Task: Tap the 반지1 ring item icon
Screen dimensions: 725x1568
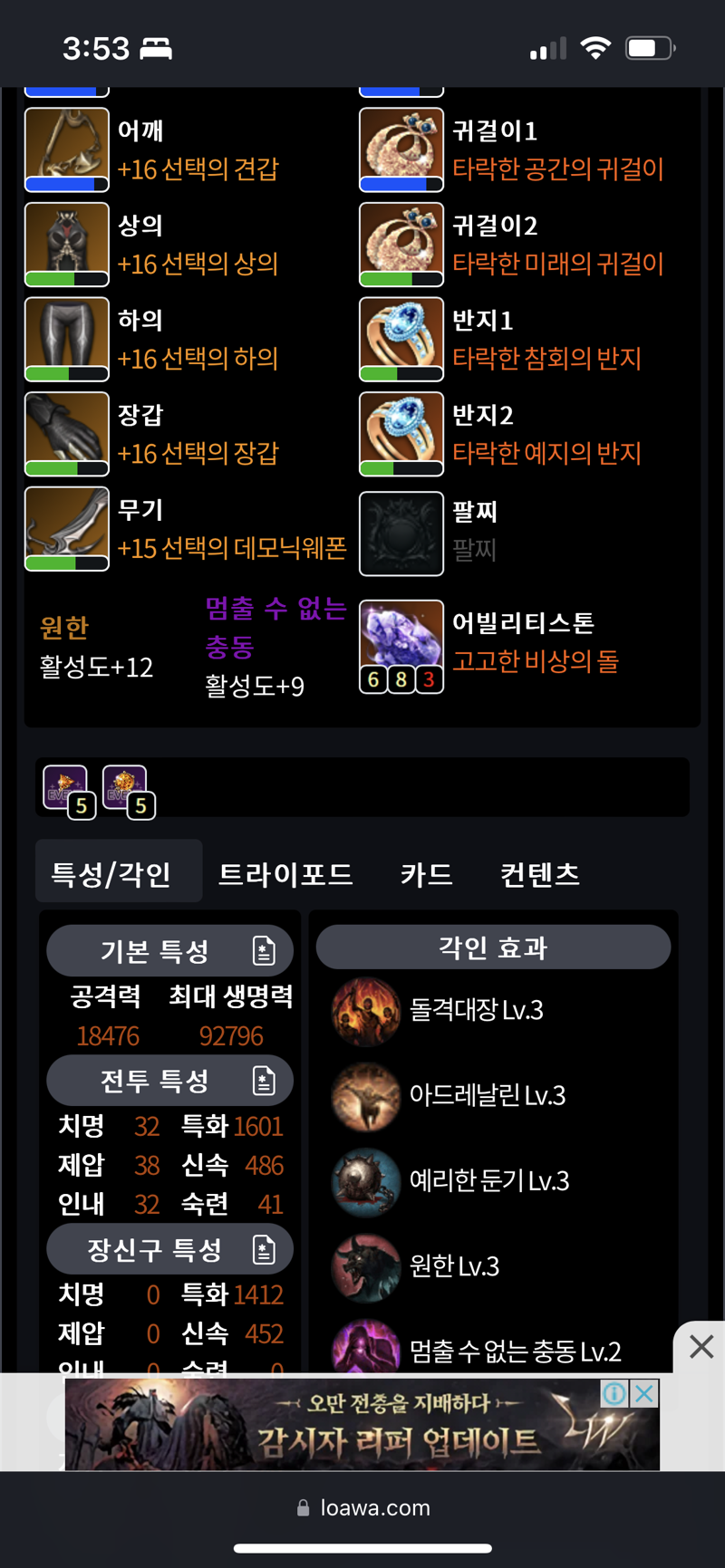Action: pyautogui.click(x=401, y=339)
